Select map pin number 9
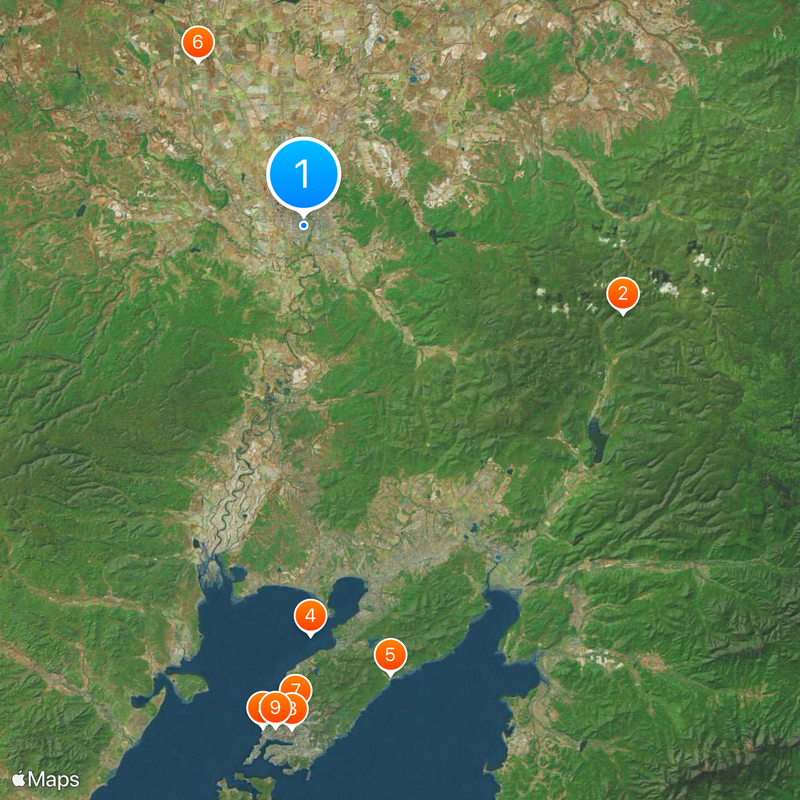 click(274, 707)
